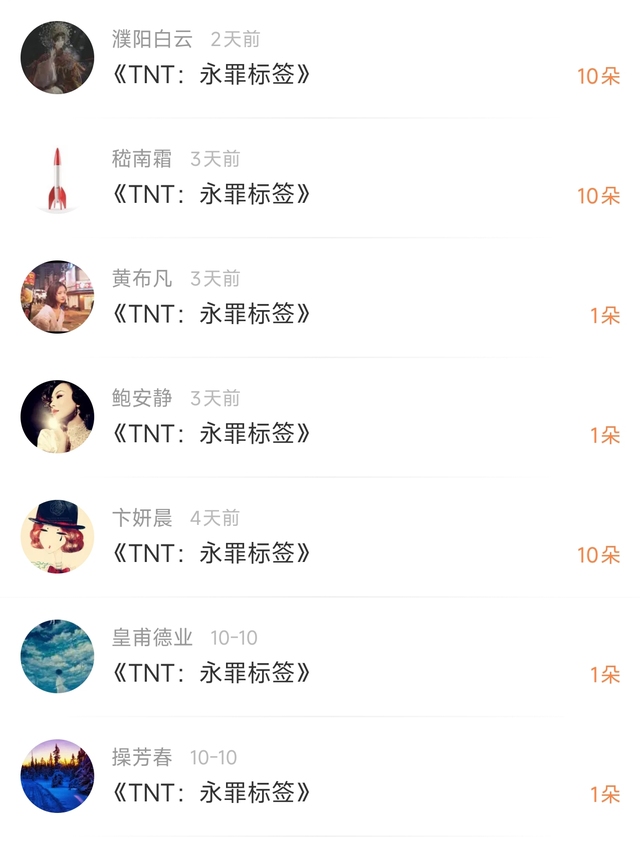Open 《TNT：永罪标签》 in 嵇南霜's row

[211, 194]
